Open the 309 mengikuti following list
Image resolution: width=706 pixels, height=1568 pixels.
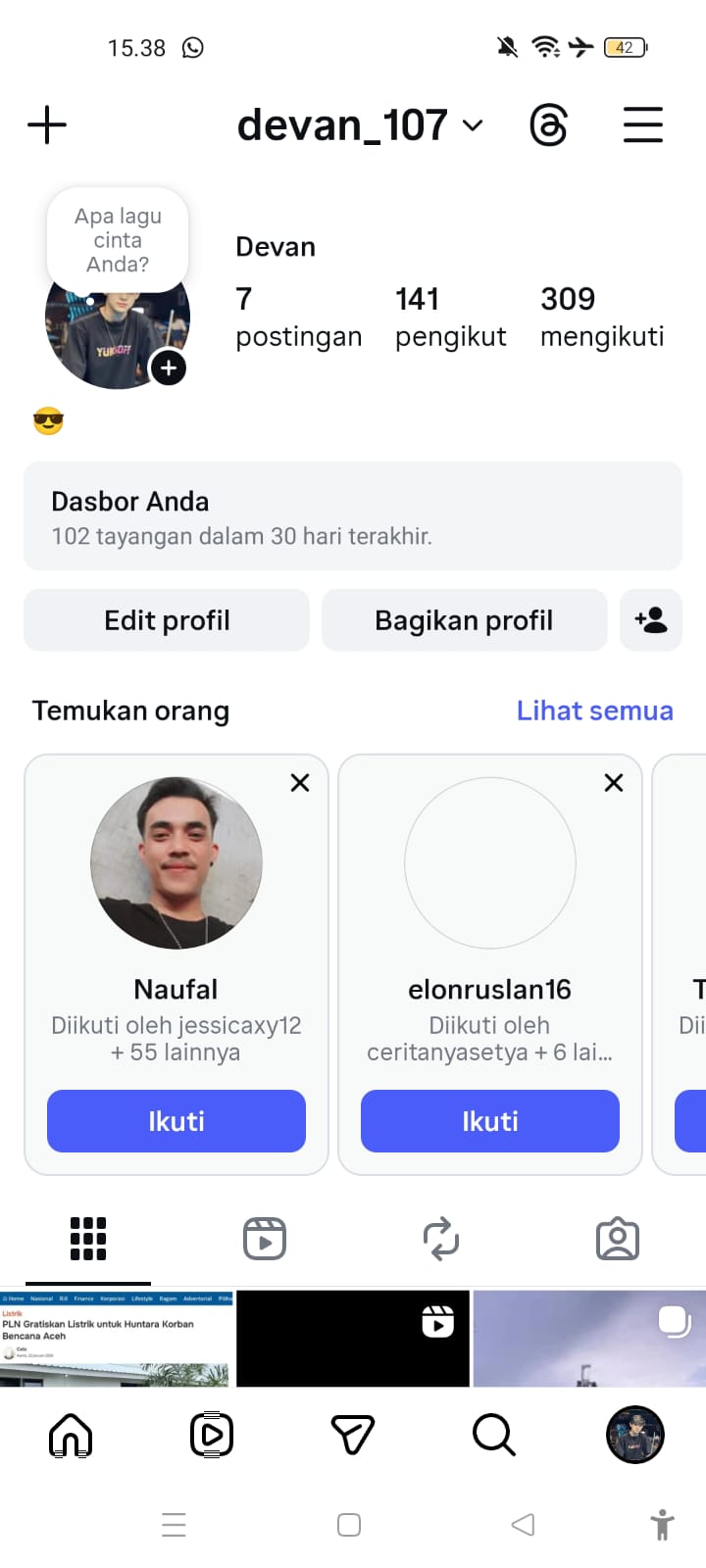602,317
